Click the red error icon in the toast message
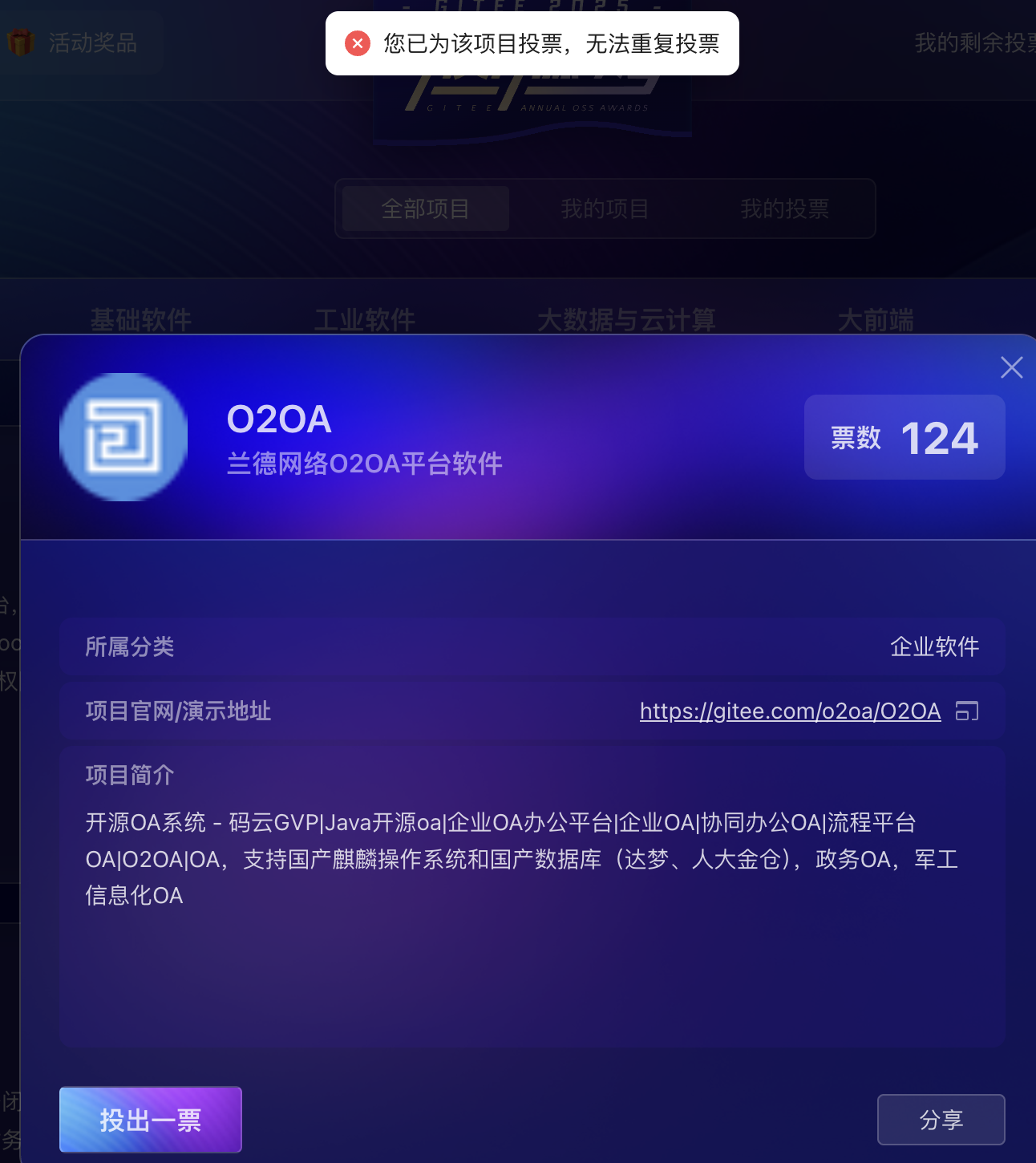 (357, 43)
